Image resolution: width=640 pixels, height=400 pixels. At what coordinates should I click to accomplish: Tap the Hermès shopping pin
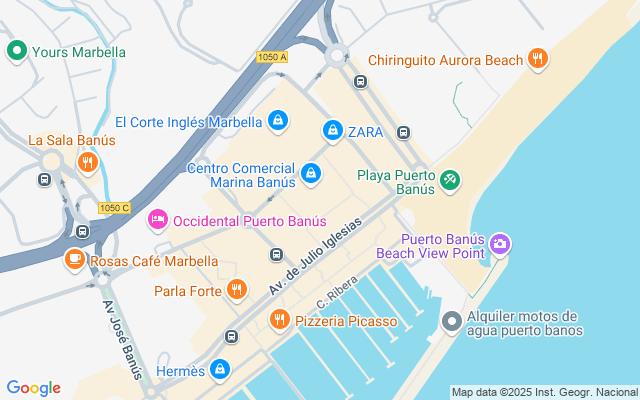[x=220, y=371]
